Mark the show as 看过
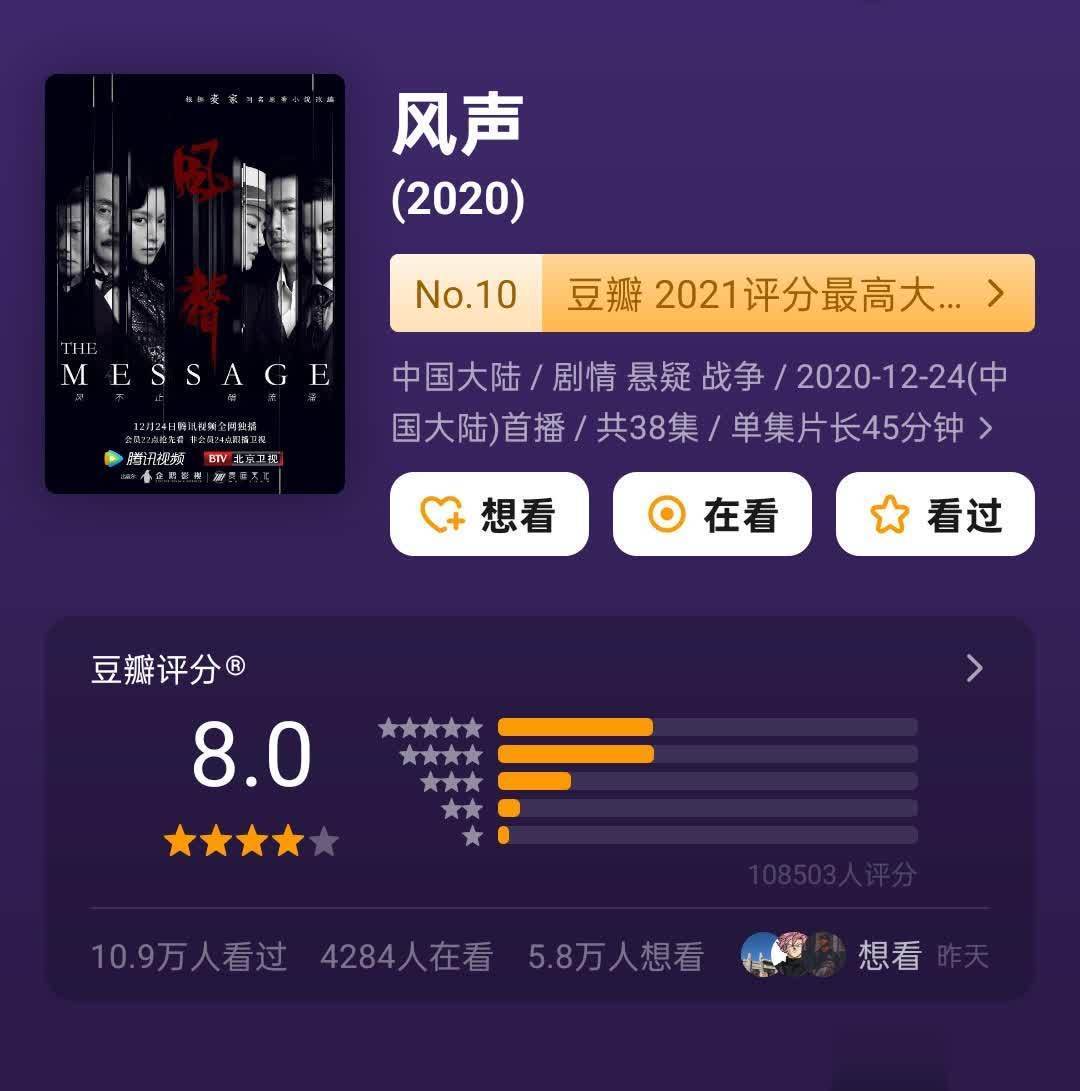Image resolution: width=1080 pixels, height=1091 pixels. pos(935,515)
